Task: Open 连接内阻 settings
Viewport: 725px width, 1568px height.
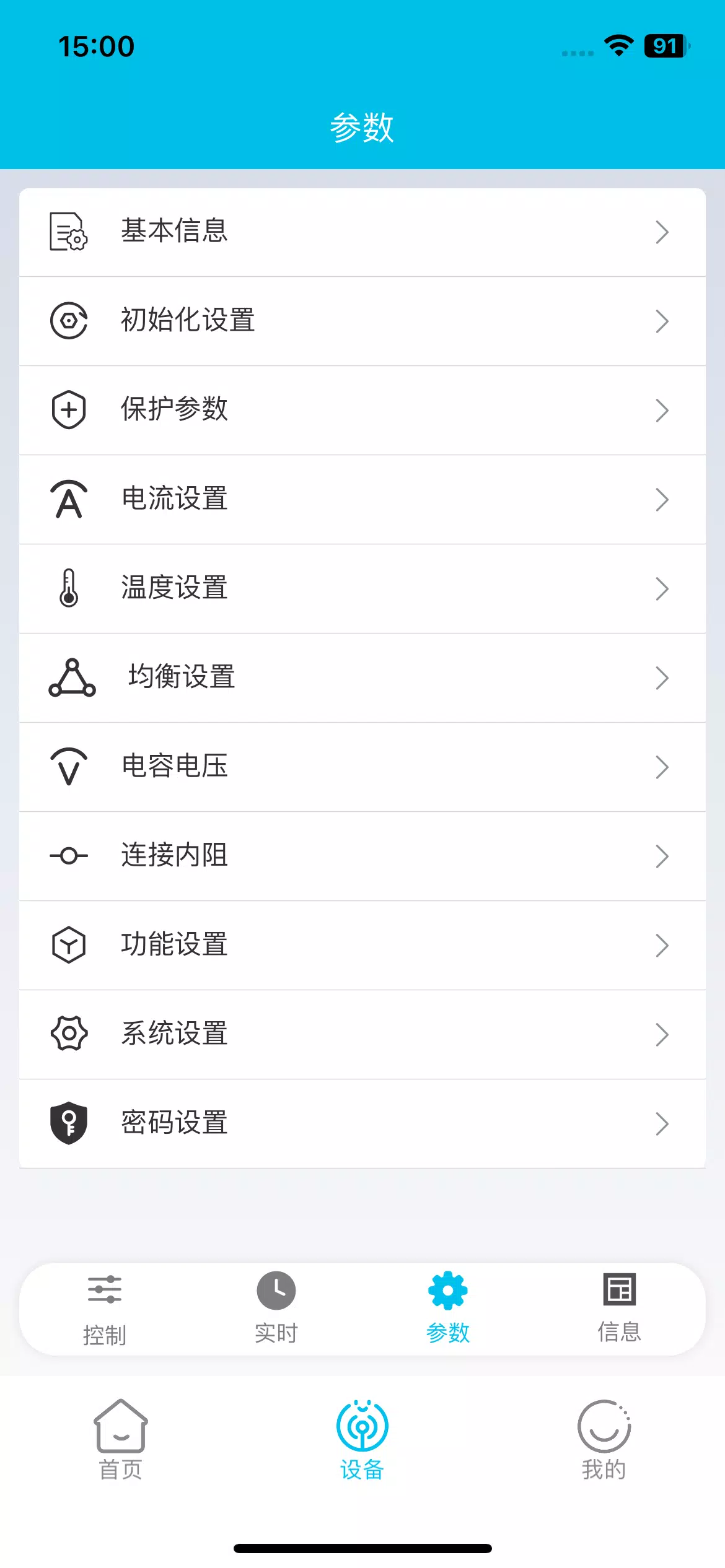Action: 362,856
